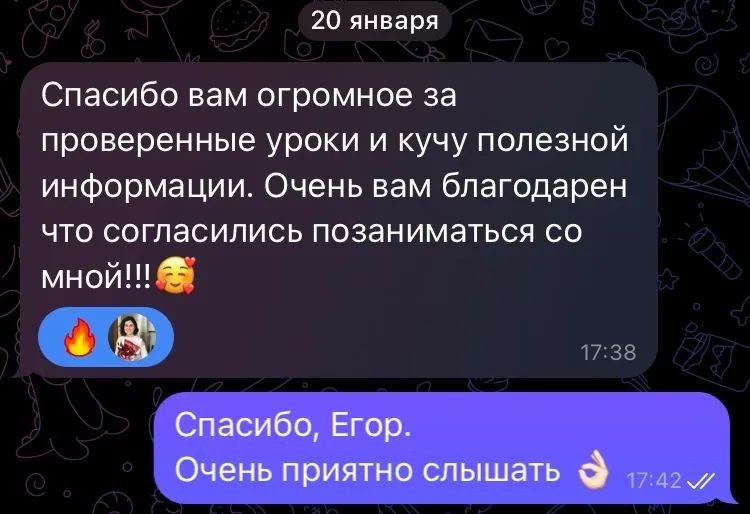Tap the 20 января date badge
The image size is (750, 514).
pos(375,21)
